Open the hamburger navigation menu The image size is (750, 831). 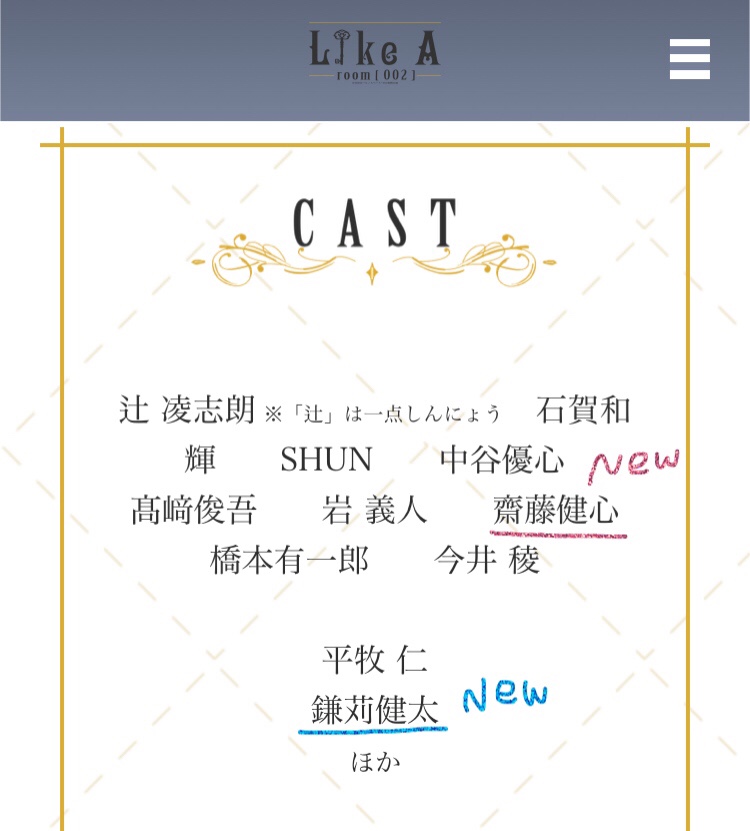coord(689,59)
